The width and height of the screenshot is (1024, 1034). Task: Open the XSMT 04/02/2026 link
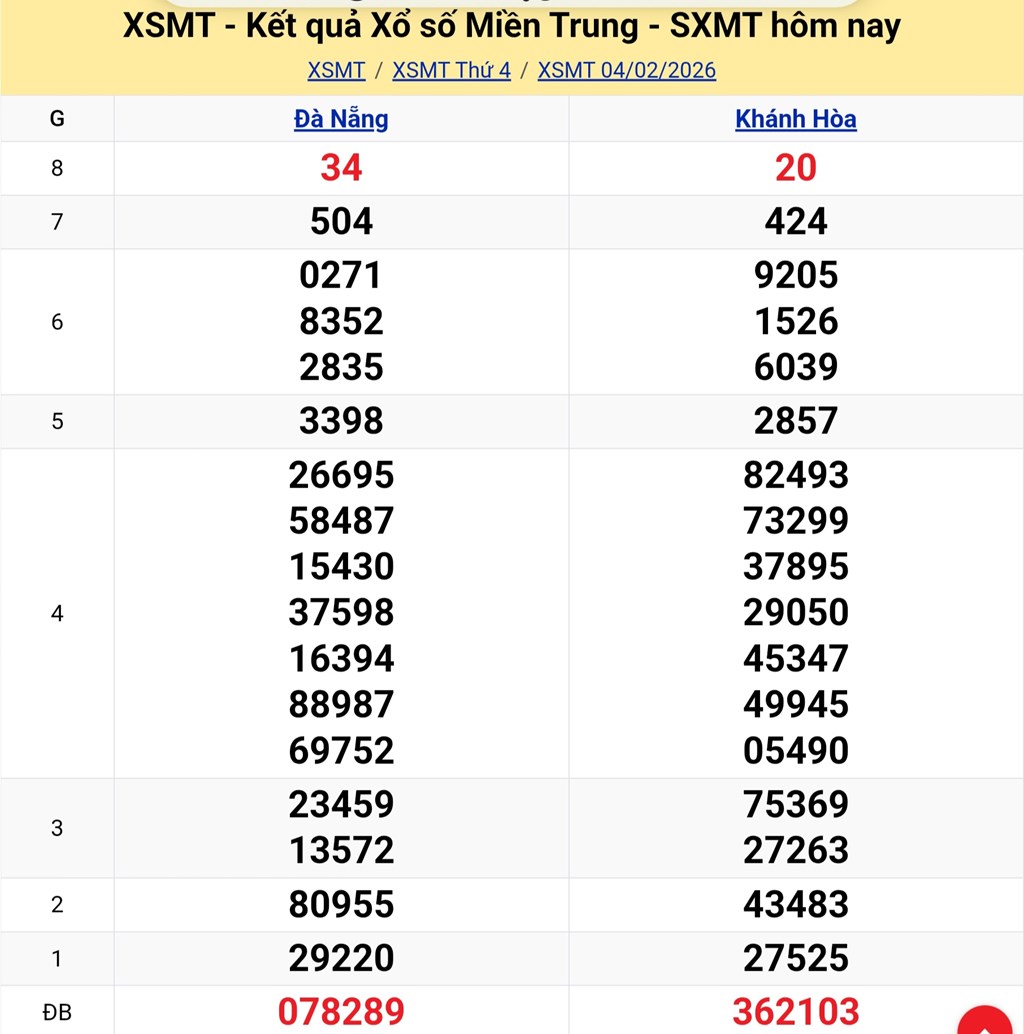626,71
